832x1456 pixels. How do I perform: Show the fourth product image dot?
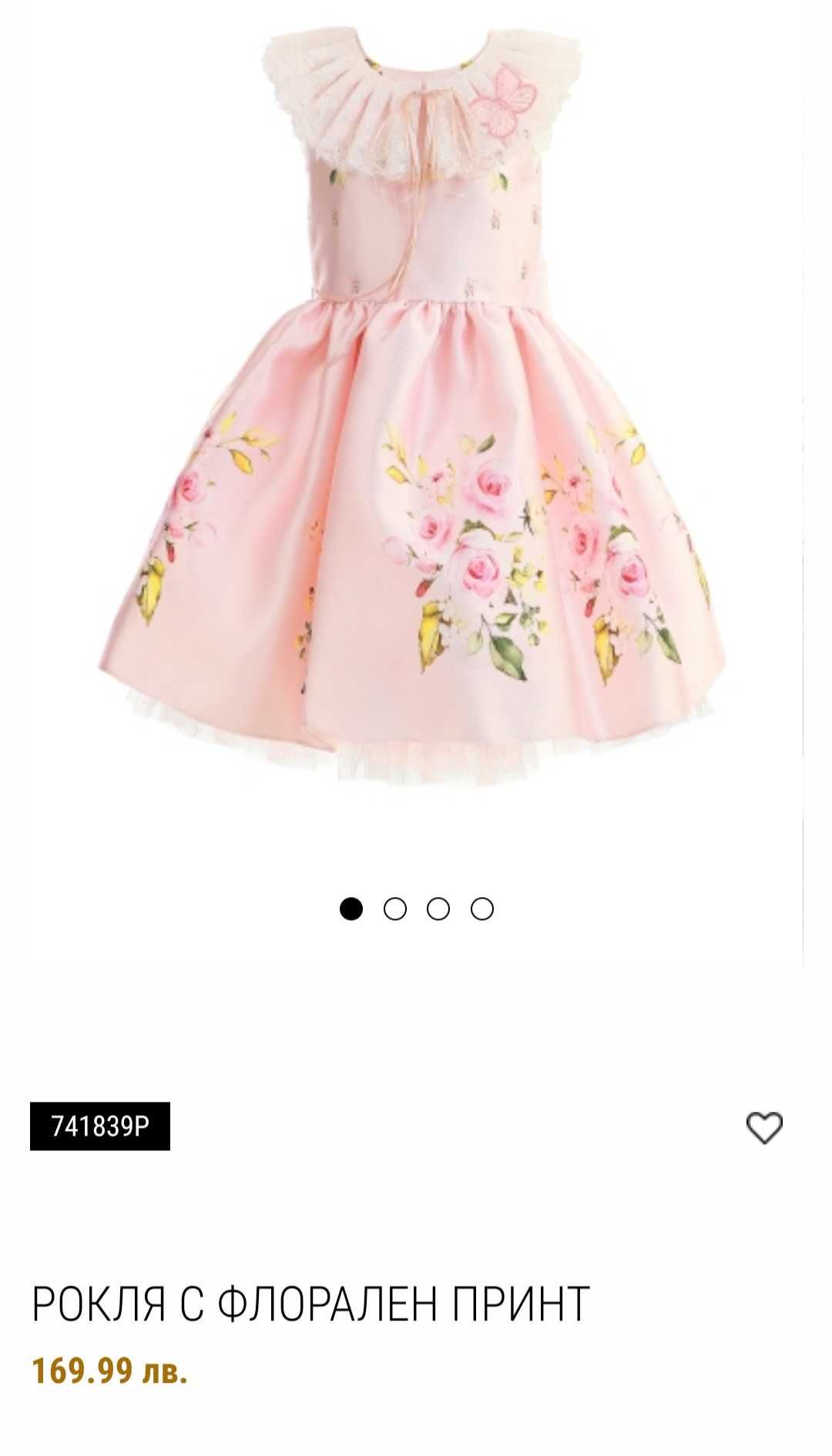[x=482, y=909]
